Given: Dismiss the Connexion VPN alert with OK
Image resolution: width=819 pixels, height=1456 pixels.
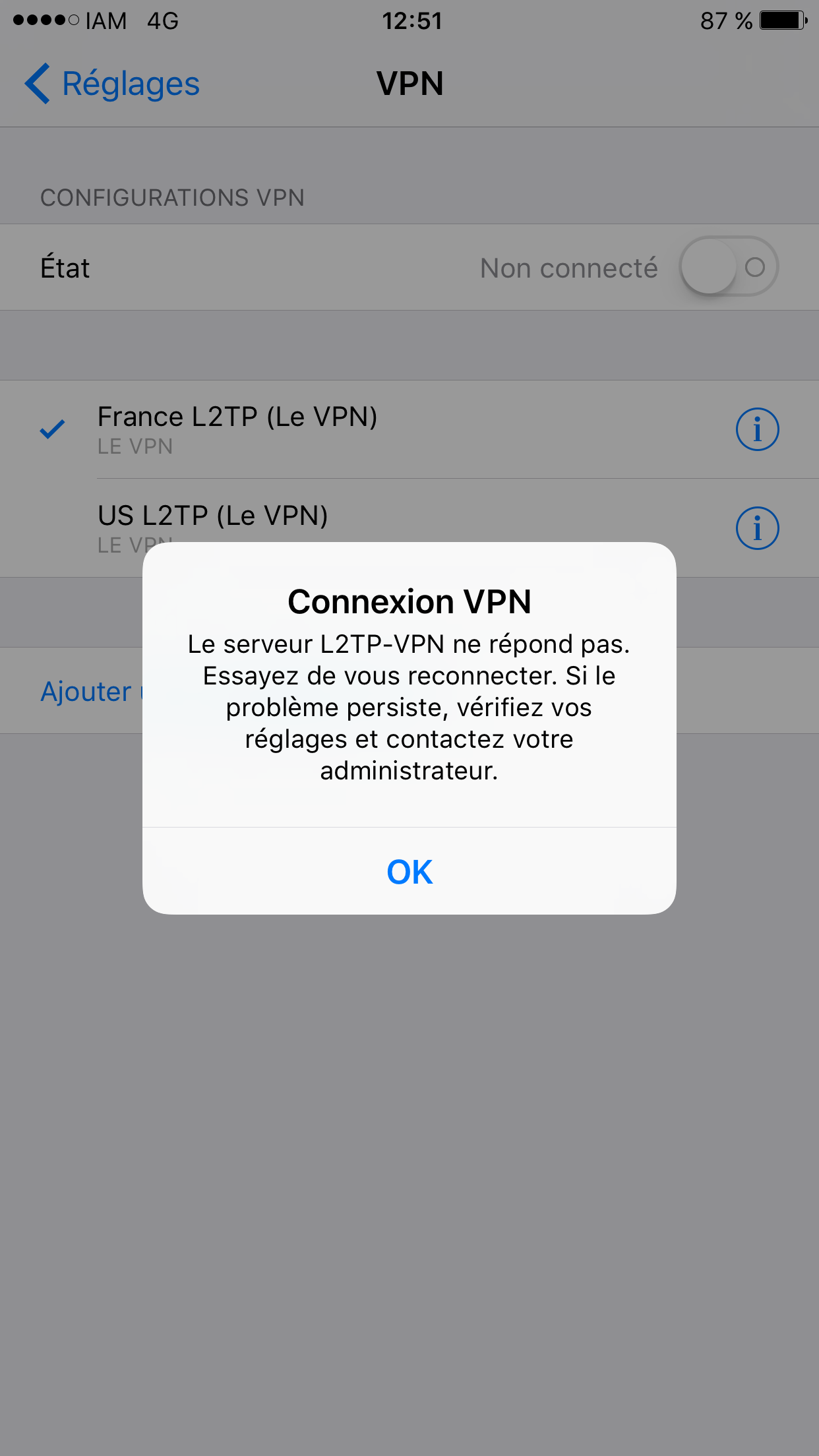Looking at the screenshot, I should 409,871.
